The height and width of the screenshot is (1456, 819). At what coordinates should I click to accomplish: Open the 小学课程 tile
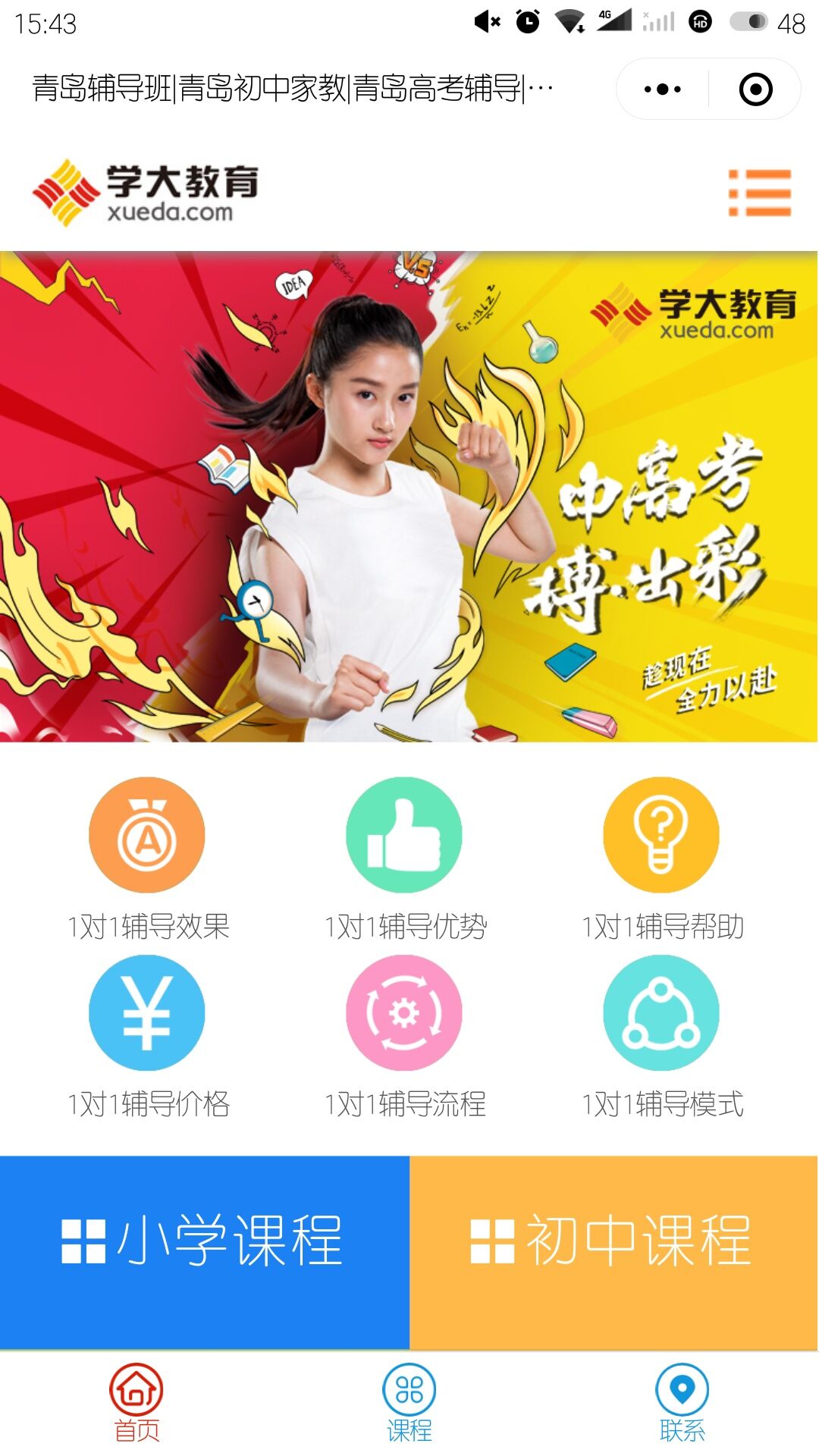point(205,1251)
